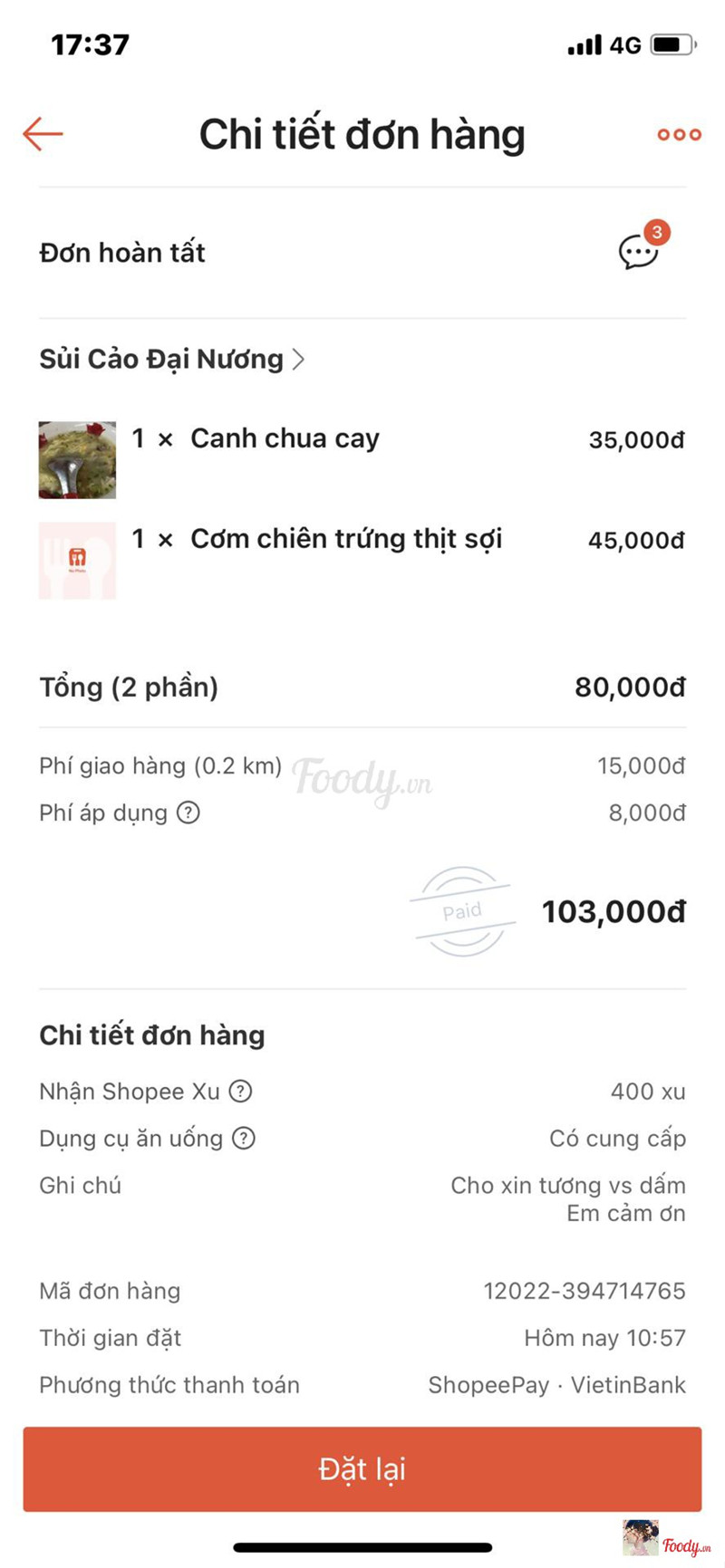The width and height of the screenshot is (725, 1568).
Task: View help for Dụng cụ ăn uống
Action: point(244,1139)
